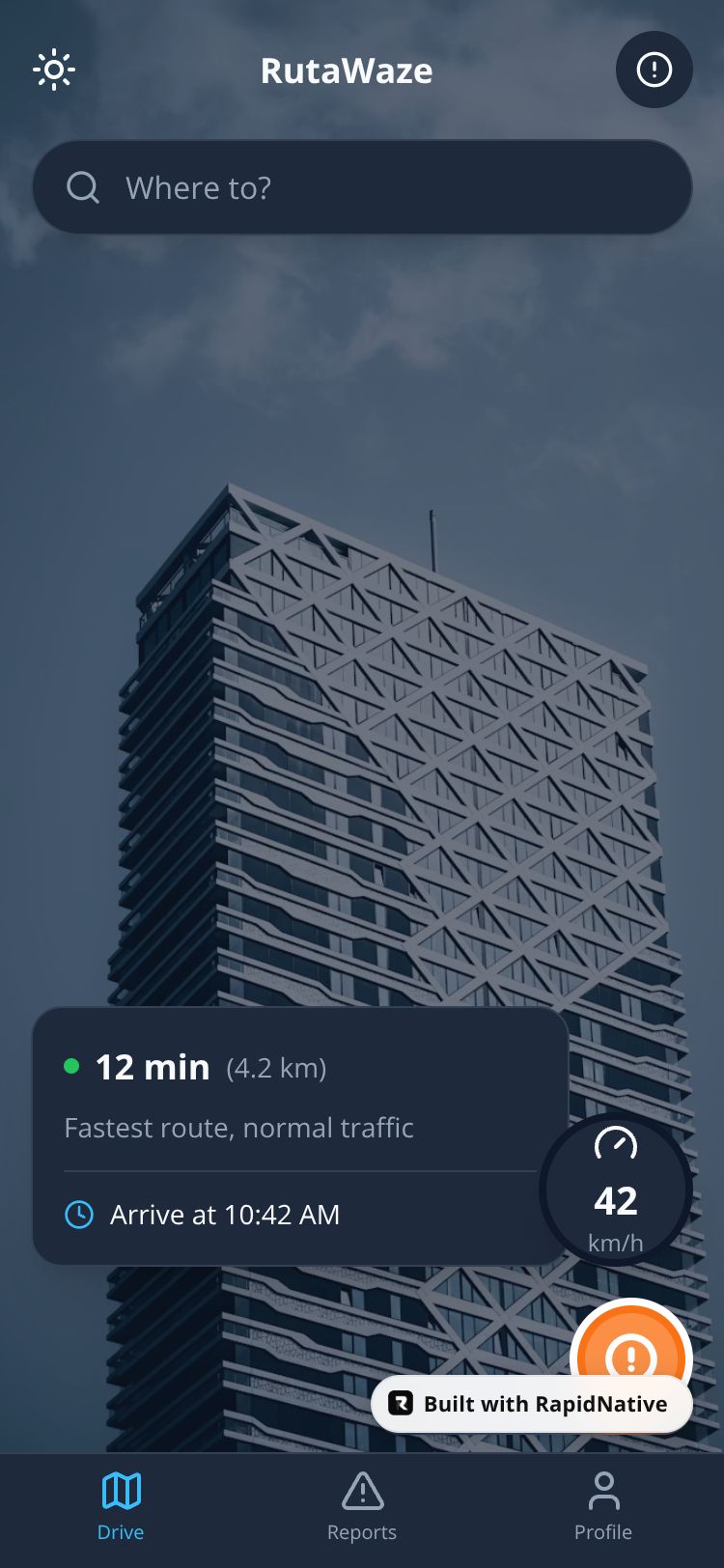Open the Built with RapidNative badge
Screen dimensions: 724x1568
tap(532, 1404)
